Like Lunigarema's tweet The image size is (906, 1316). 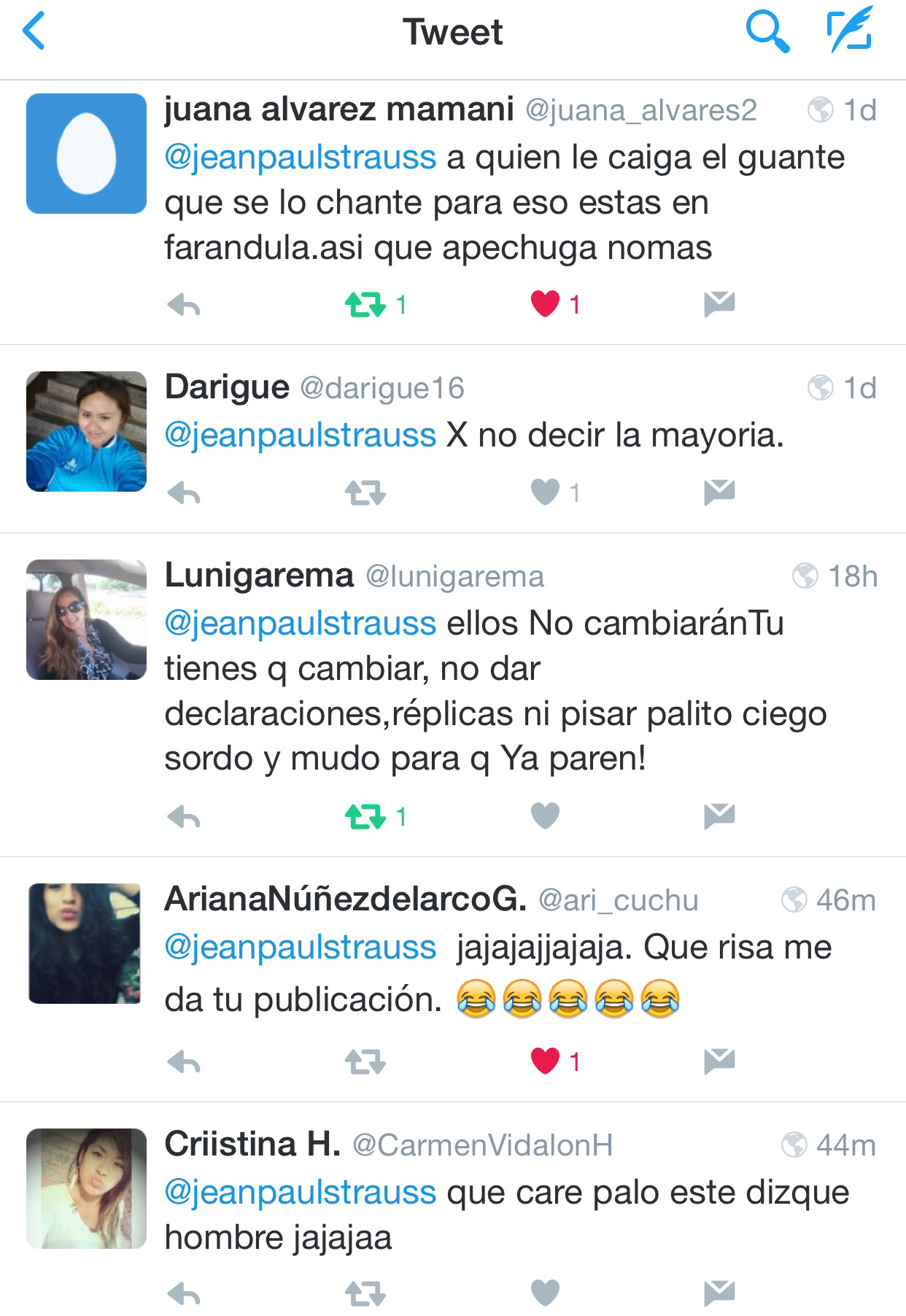[546, 816]
